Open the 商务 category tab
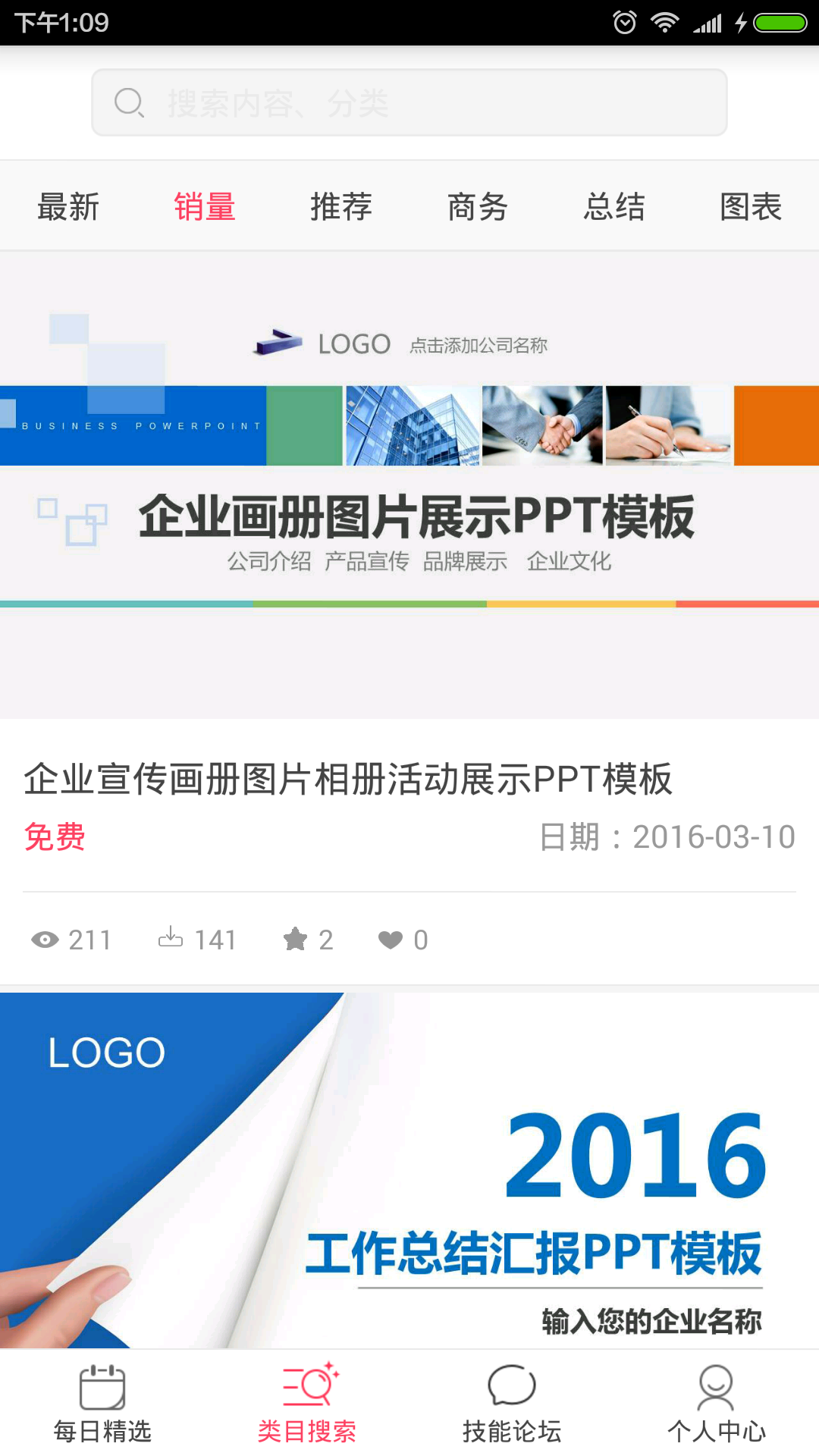 pos(478,206)
